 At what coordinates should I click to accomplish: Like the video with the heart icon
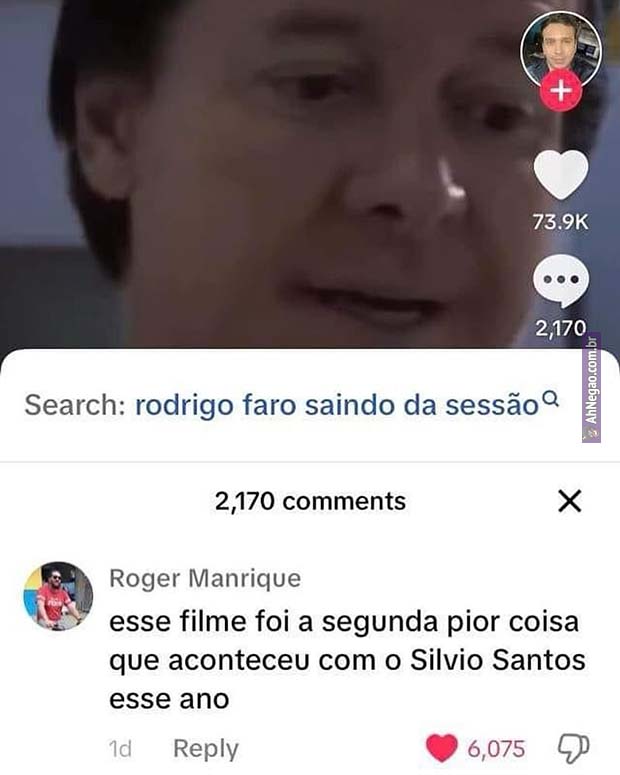(561, 176)
